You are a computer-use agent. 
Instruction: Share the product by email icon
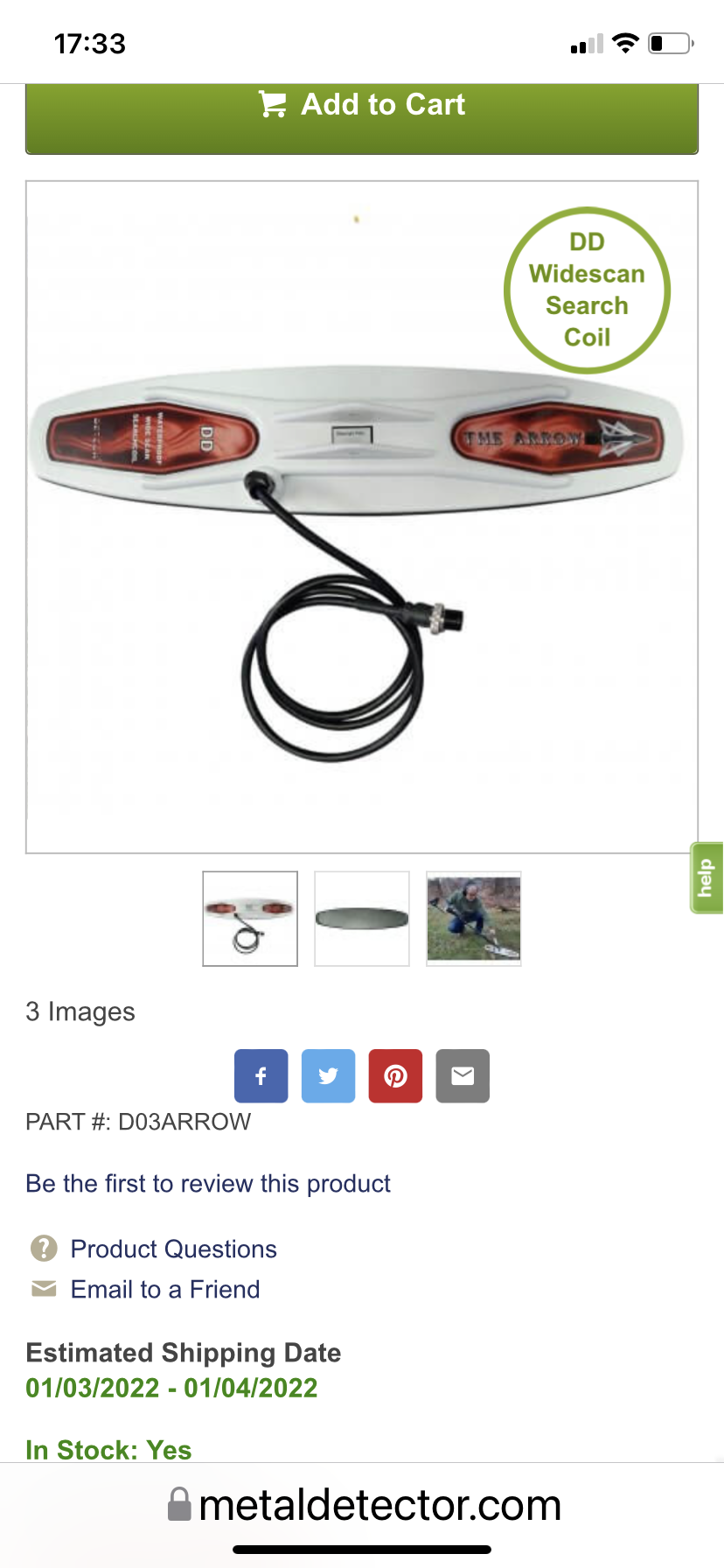(463, 1075)
